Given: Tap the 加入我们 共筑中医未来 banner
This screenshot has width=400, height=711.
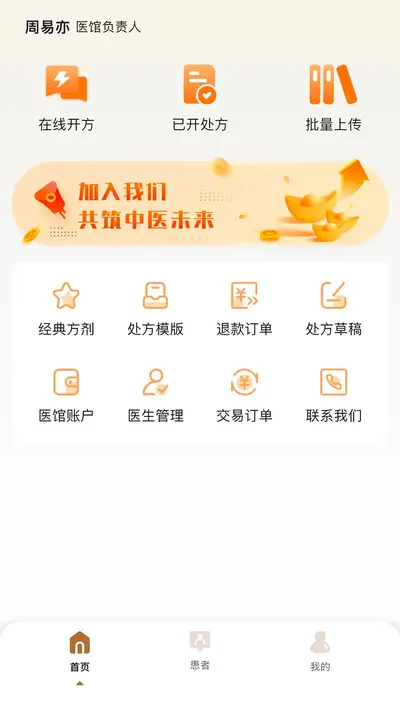Looking at the screenshot, I should (x=200, y=203).
